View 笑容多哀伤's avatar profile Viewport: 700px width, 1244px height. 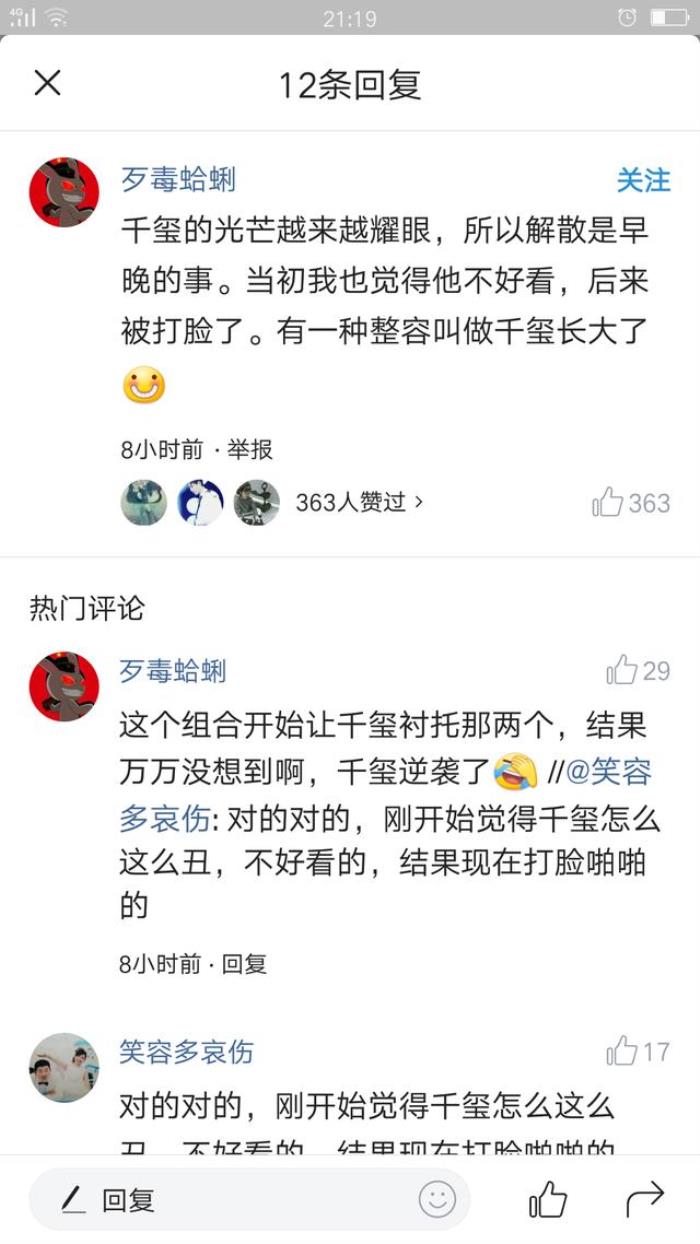coord(64,1067)
